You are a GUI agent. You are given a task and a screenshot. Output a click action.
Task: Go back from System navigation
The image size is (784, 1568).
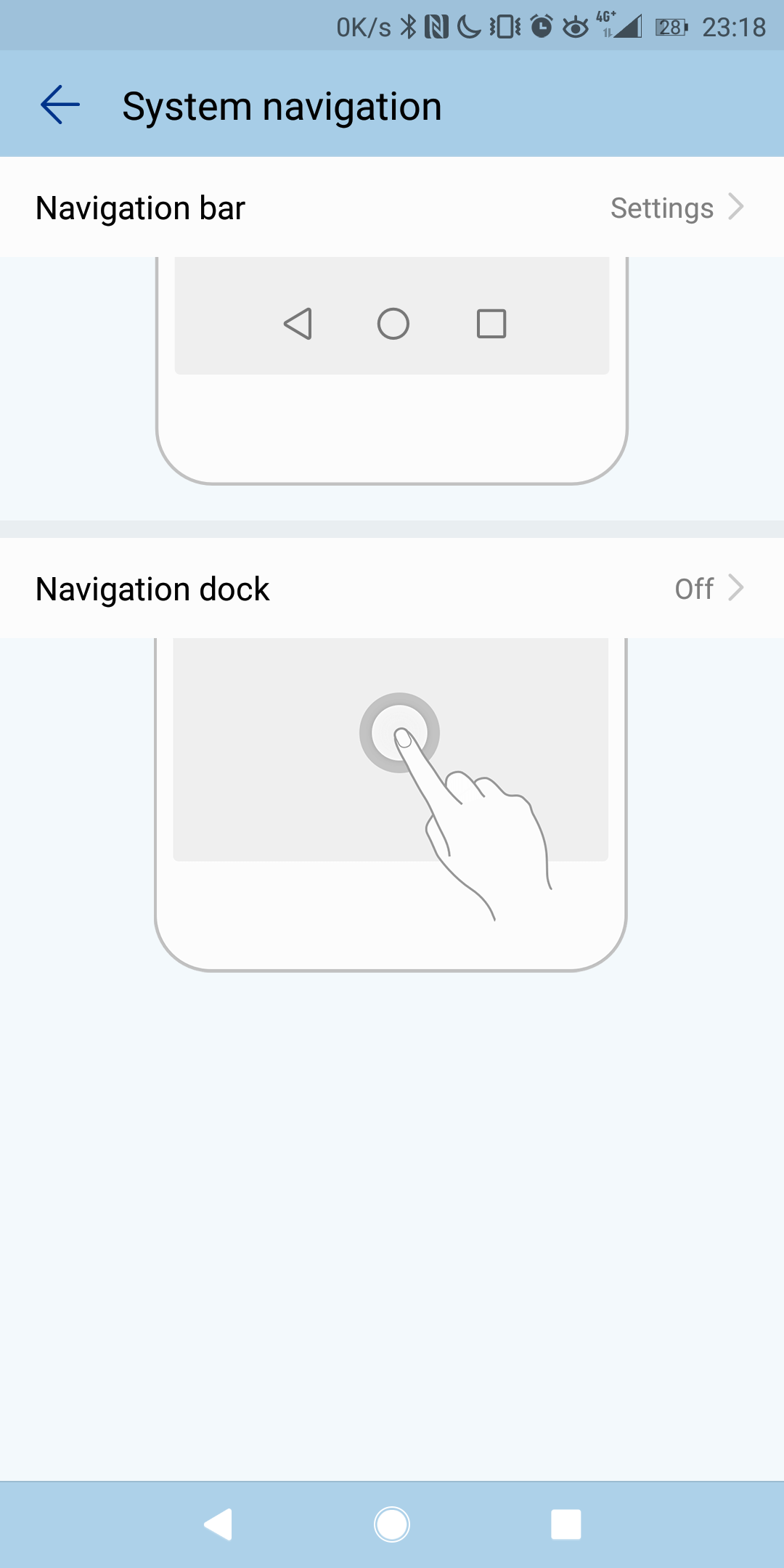click(60, 105)
